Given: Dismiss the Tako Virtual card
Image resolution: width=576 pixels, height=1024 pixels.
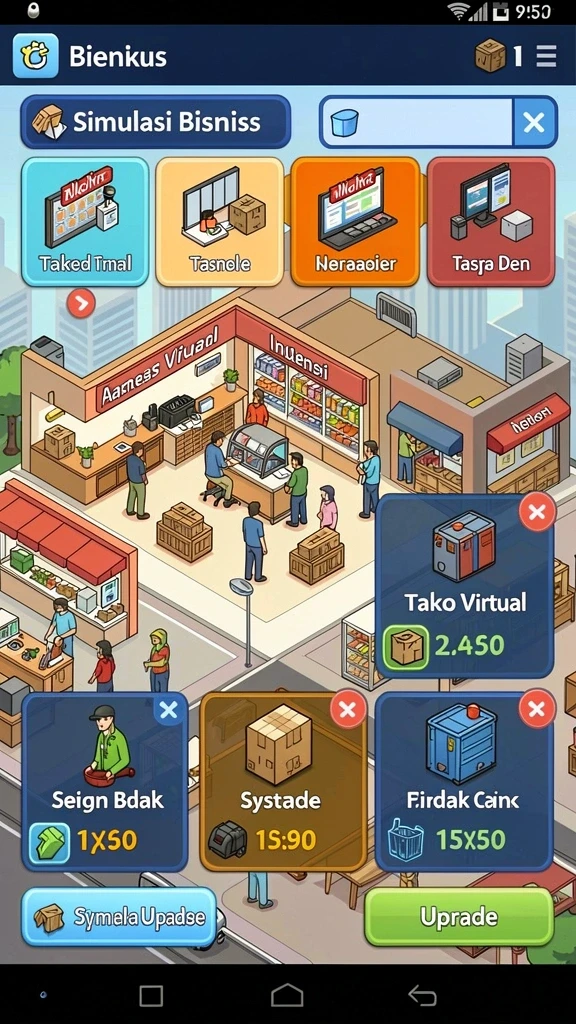Looking at the screenshot, I should (537, 512).
